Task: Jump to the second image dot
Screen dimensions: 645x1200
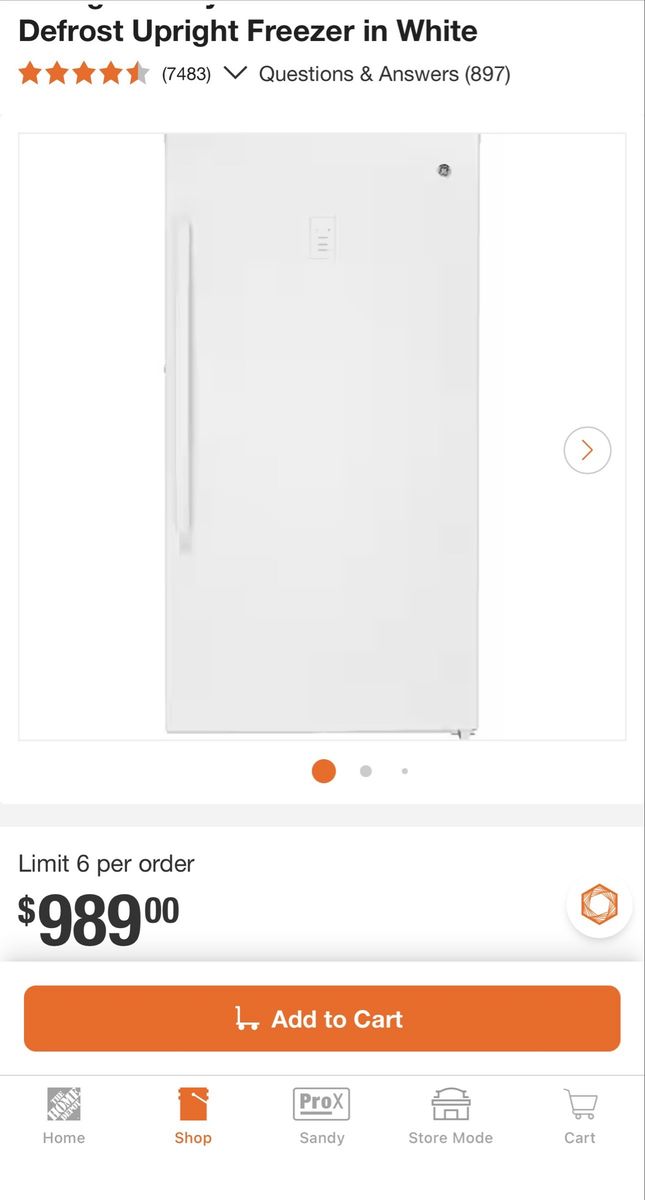Action: [x=366, y=771]
